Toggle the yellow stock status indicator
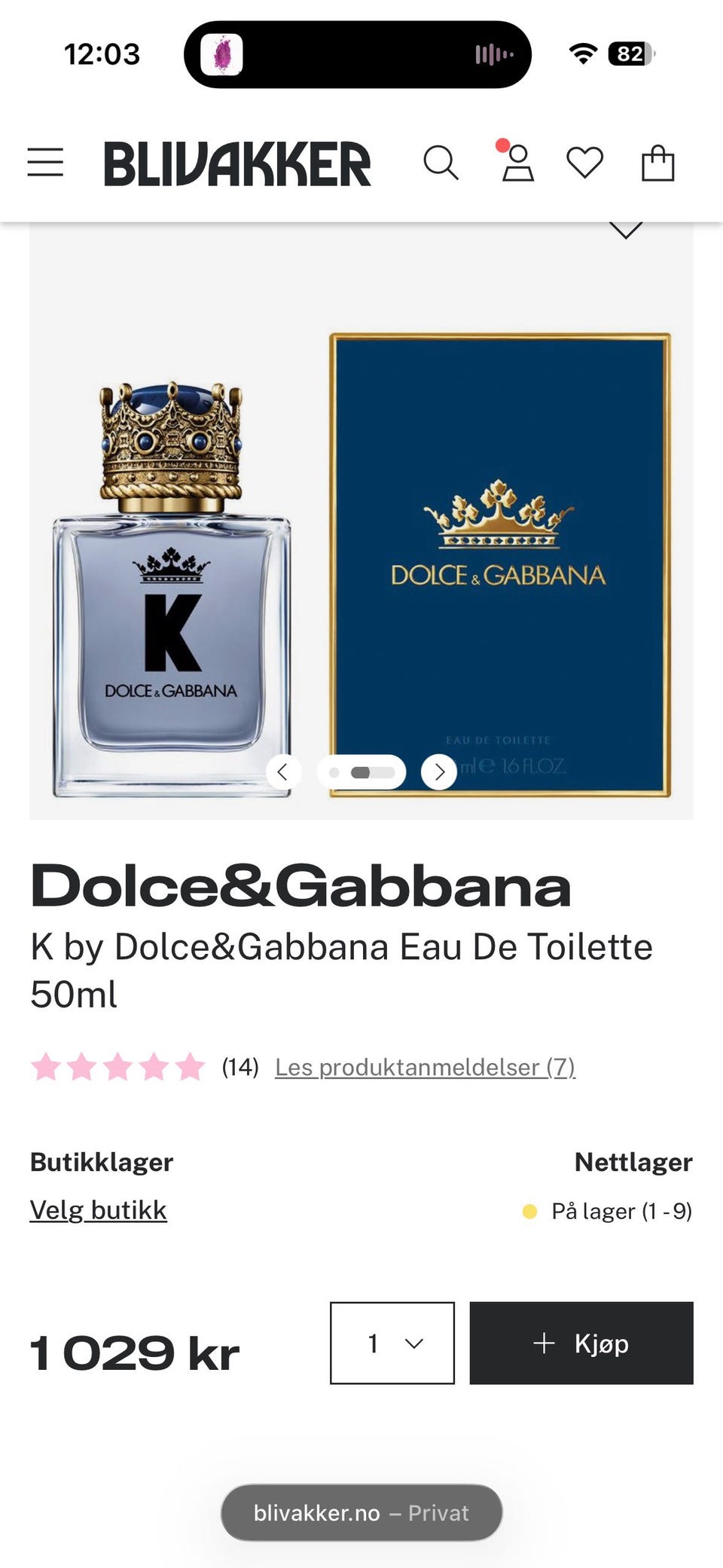This screenshot has height=1568, width=723. coord(532,1211)
